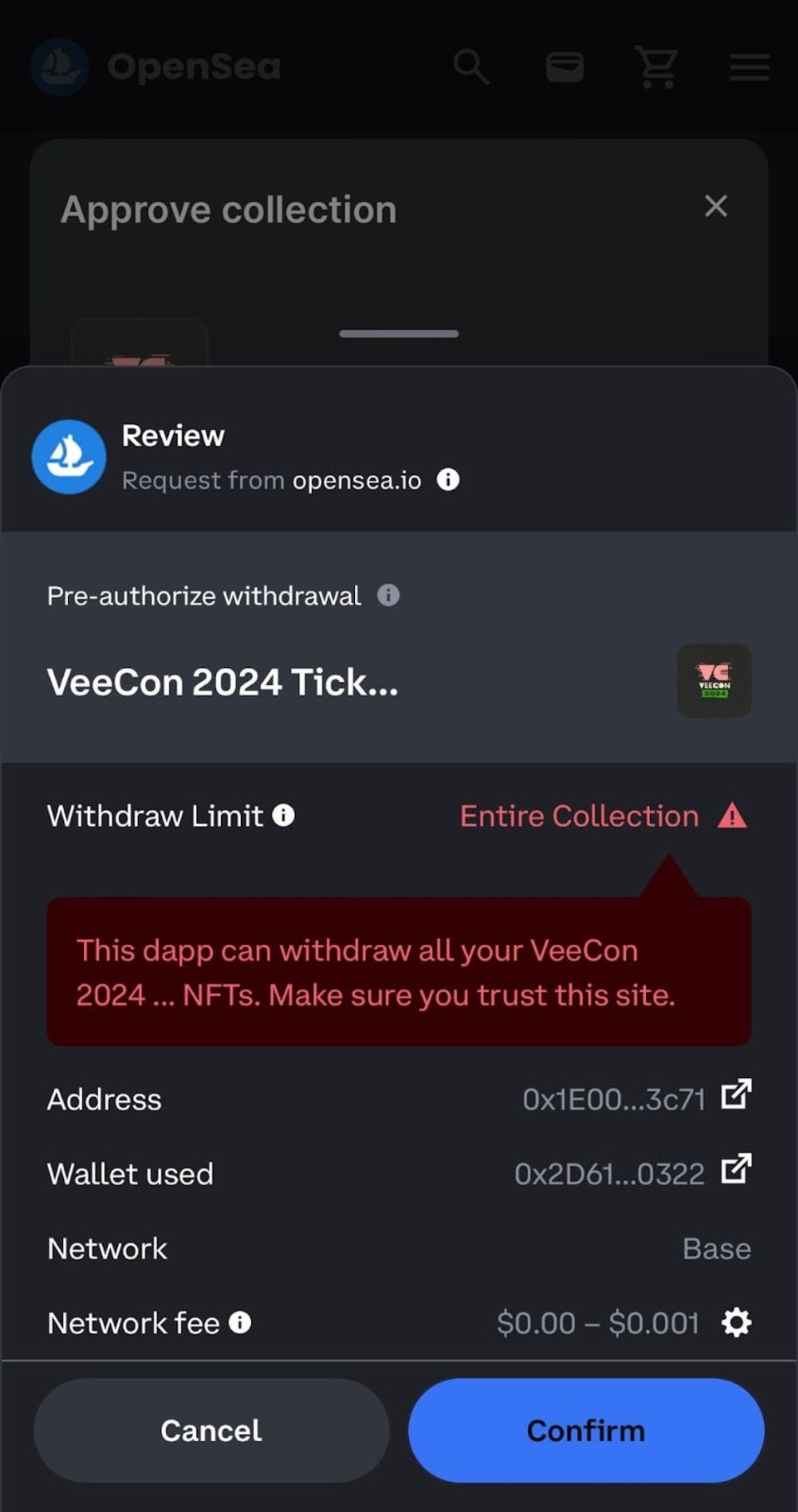798x1512 pixels.
Task: Confirm the collection approval
Action: tap(585, 1430)
